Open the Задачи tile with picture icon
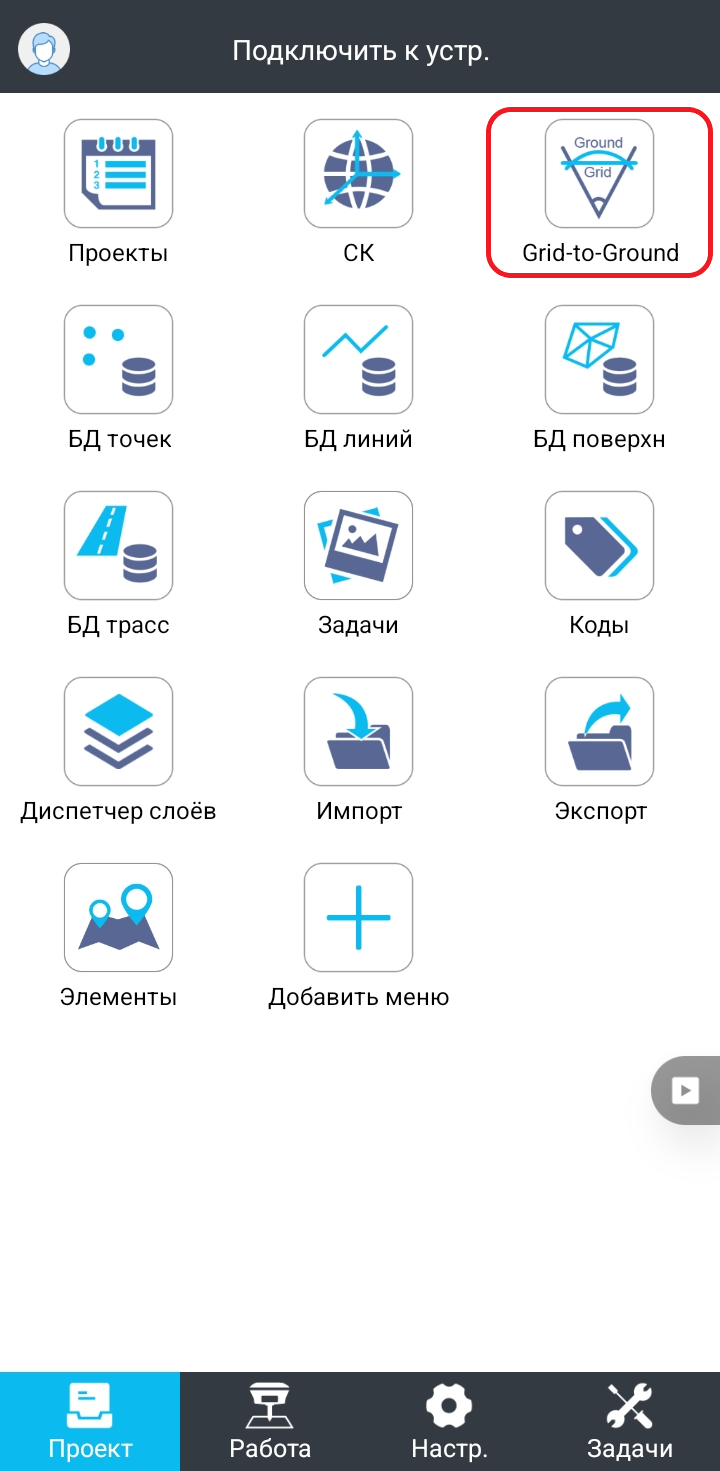 (358, 546)
